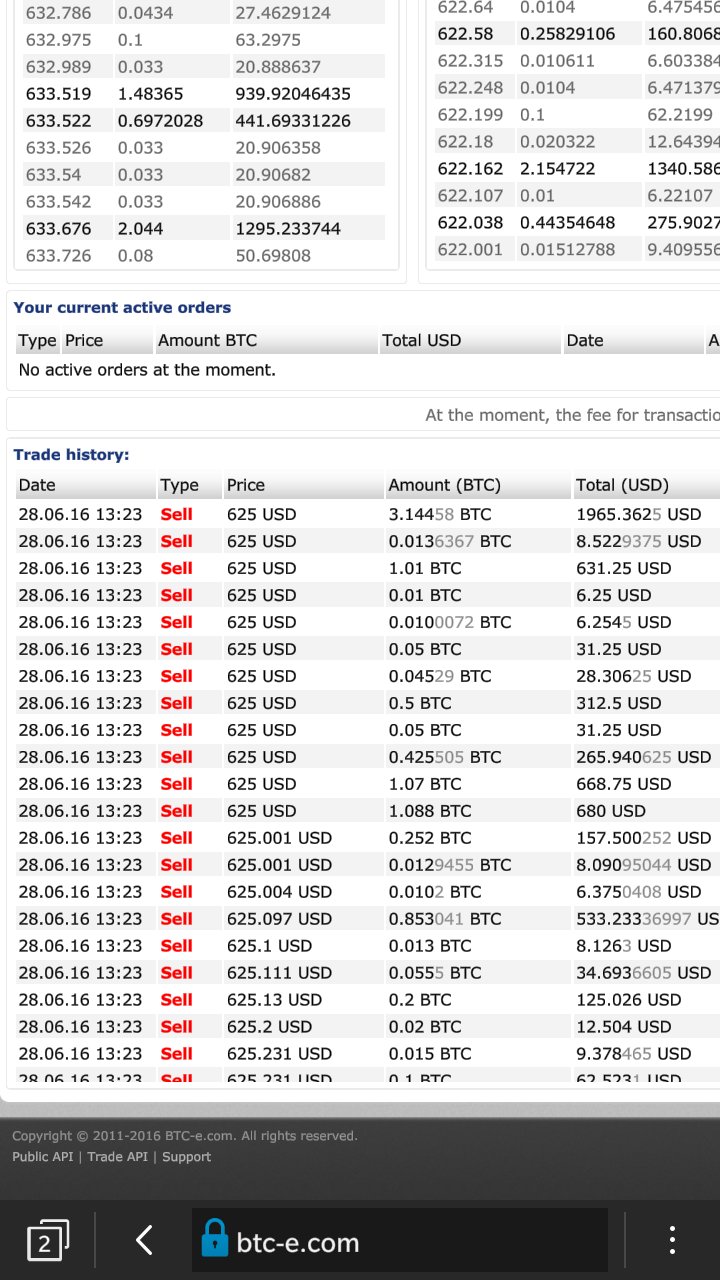
Task: Open the Public API link
Action: pos(42,1157)
